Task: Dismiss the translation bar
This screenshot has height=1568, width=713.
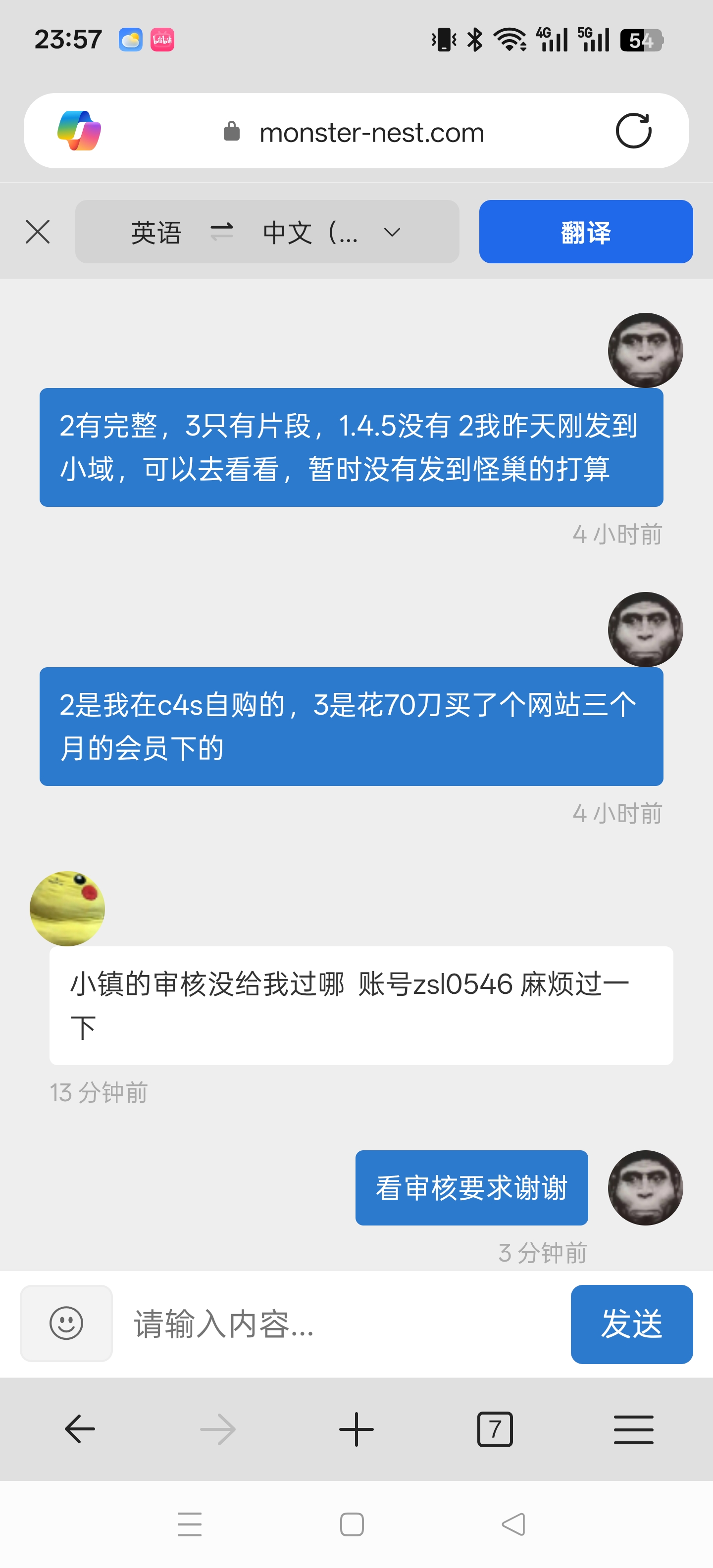Action: (38, 232)
